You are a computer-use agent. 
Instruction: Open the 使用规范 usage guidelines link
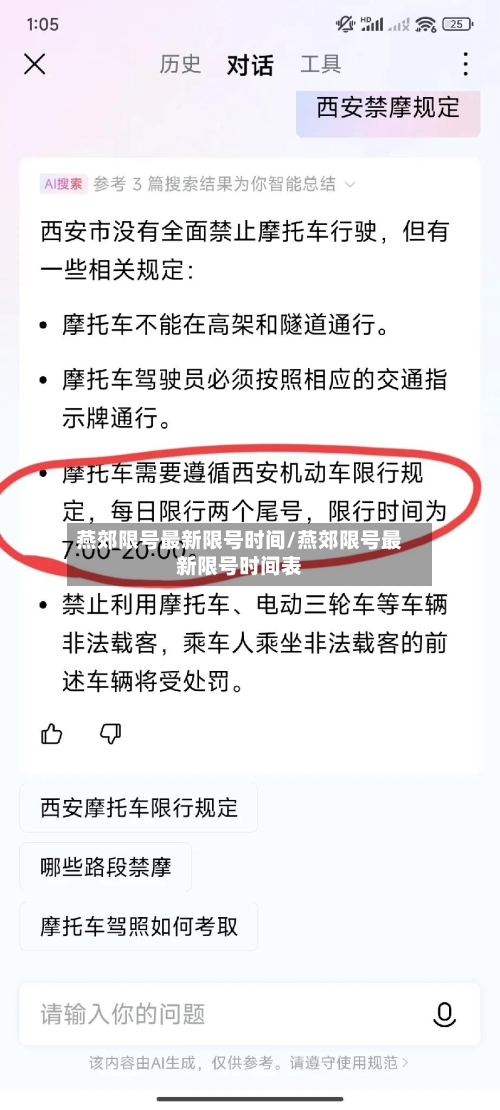click(374, 1063)
